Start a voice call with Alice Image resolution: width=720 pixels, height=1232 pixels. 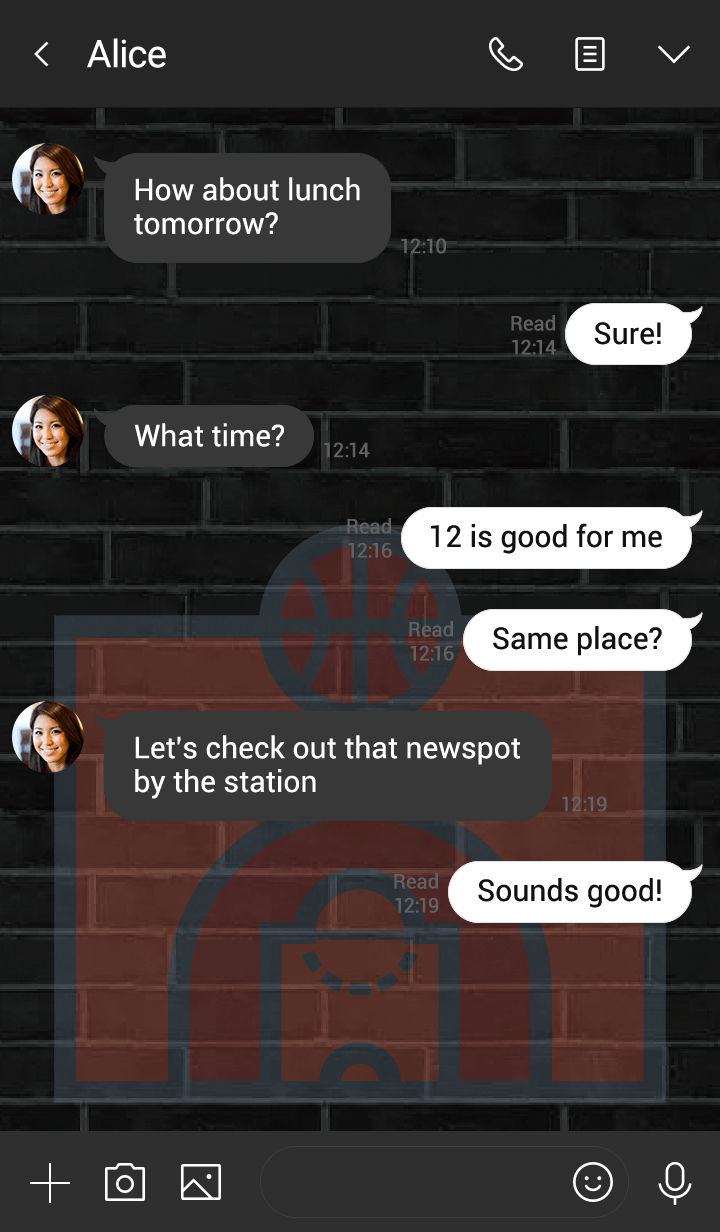[x=505, y=54]
